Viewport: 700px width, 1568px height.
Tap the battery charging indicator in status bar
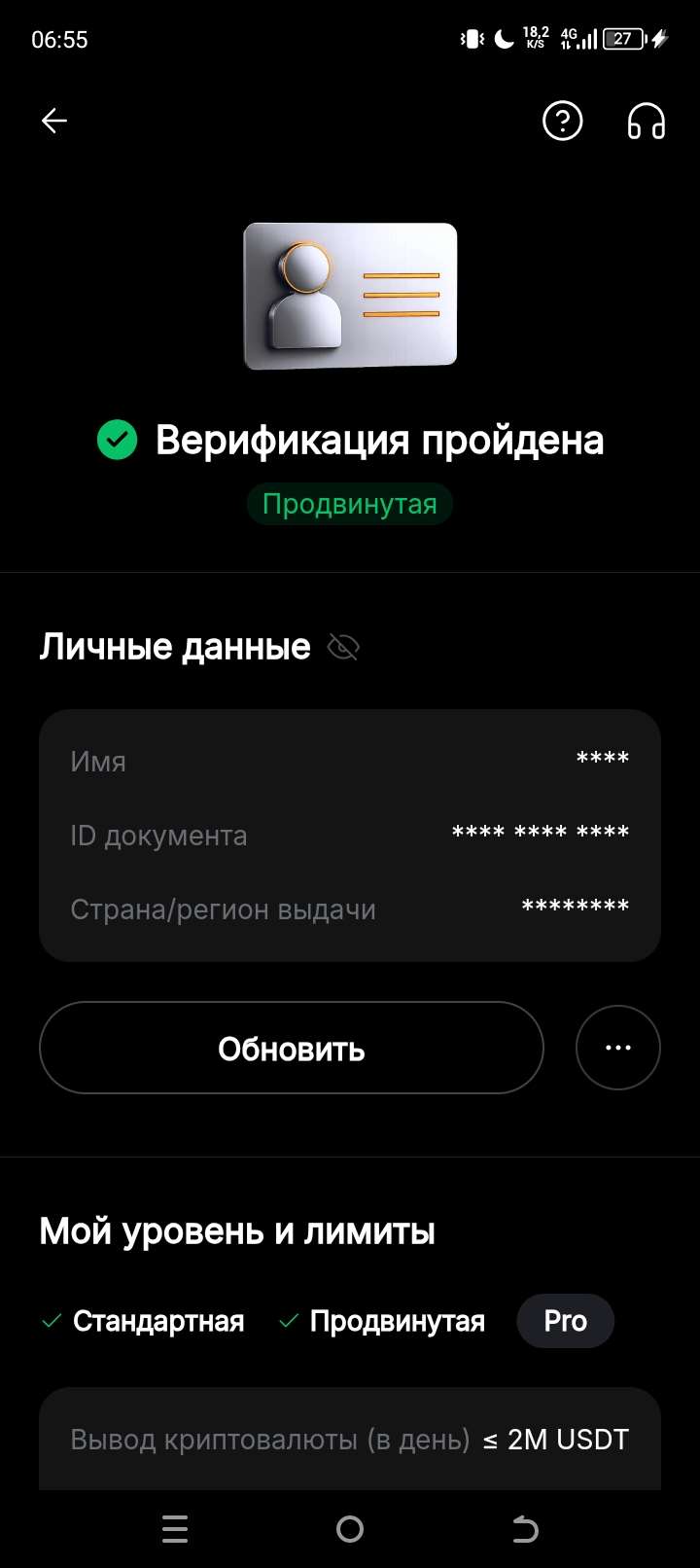tap(637, 39)
